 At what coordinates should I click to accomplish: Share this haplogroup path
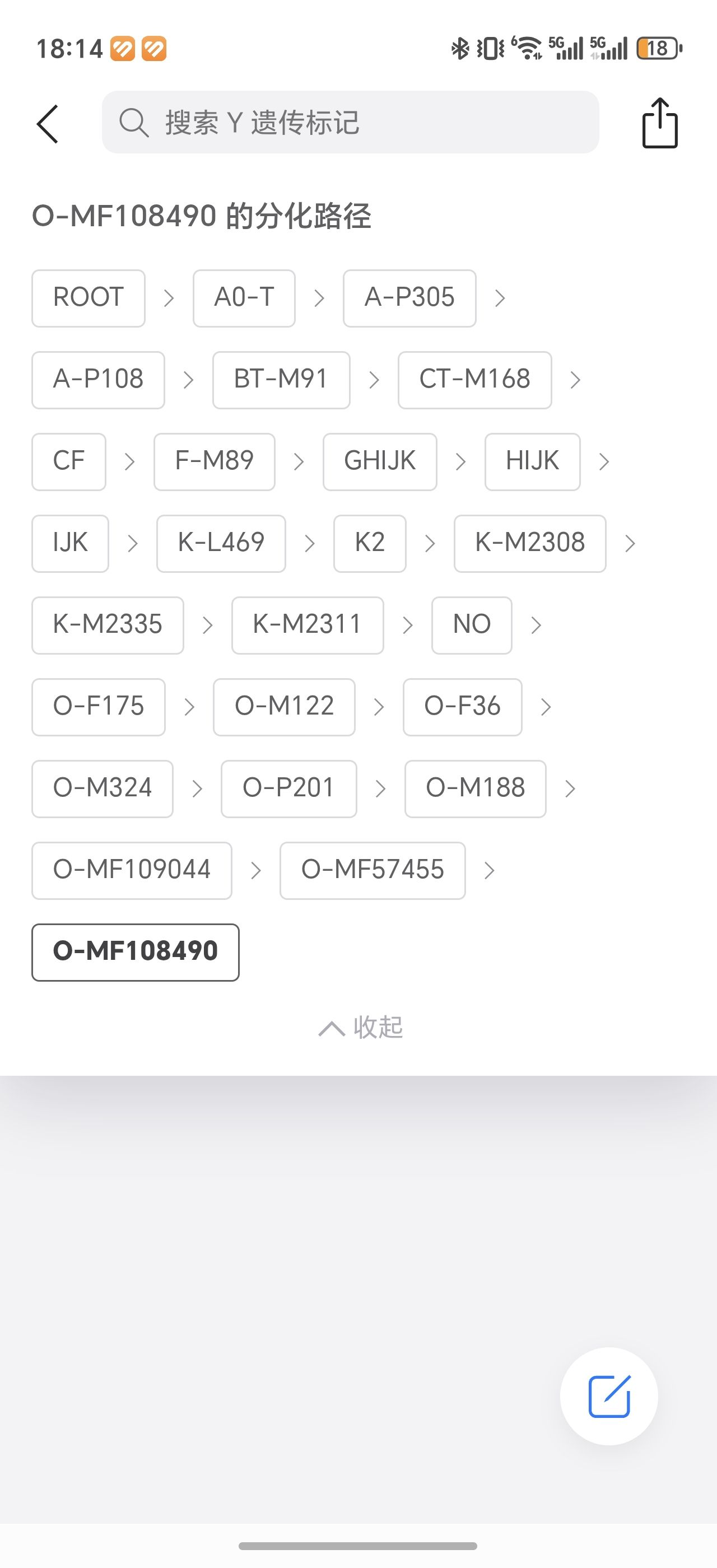point(660,123)
